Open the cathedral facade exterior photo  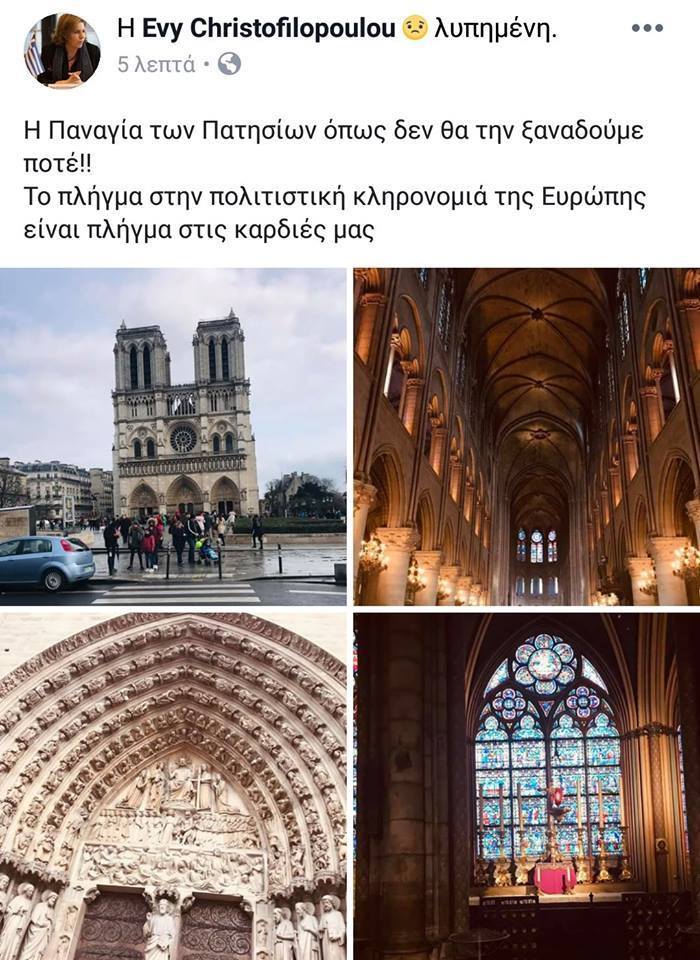pos(173,437)
